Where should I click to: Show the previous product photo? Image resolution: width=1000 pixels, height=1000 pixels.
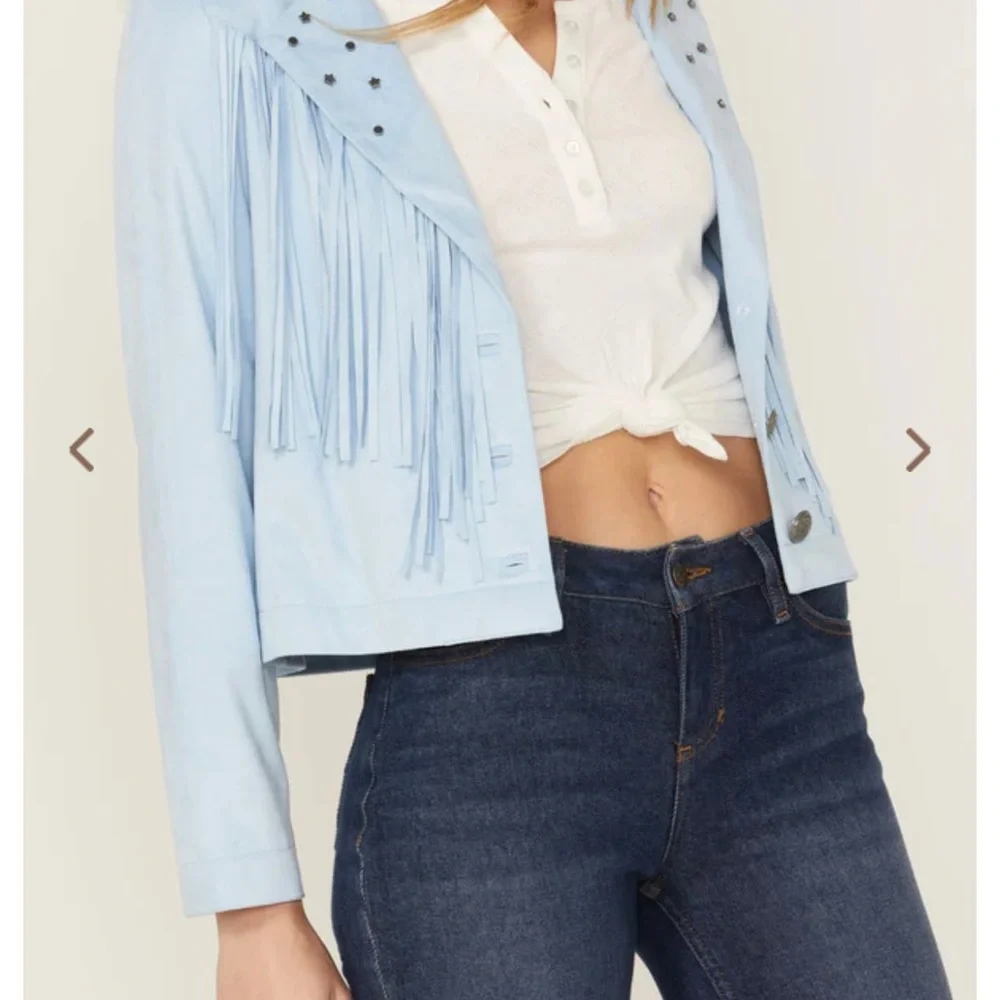[x=82, y=449]
